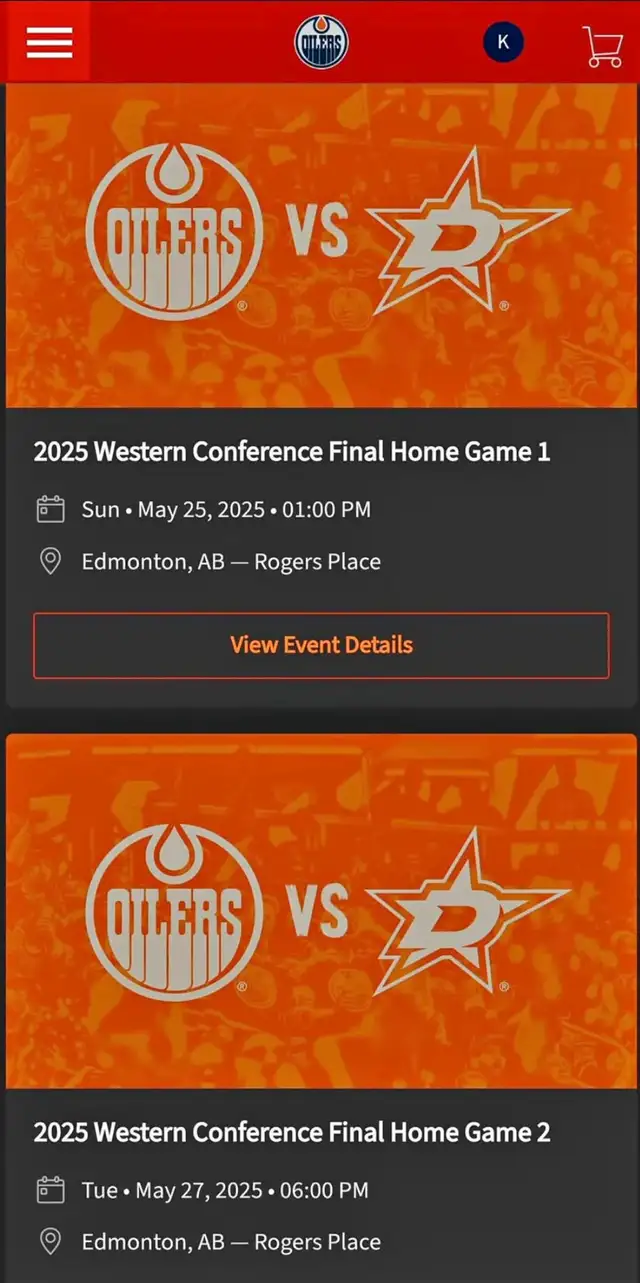Open the Home Game 2 event banner
This screenshot has height=1283, width=640.
(x=321, y=911)
